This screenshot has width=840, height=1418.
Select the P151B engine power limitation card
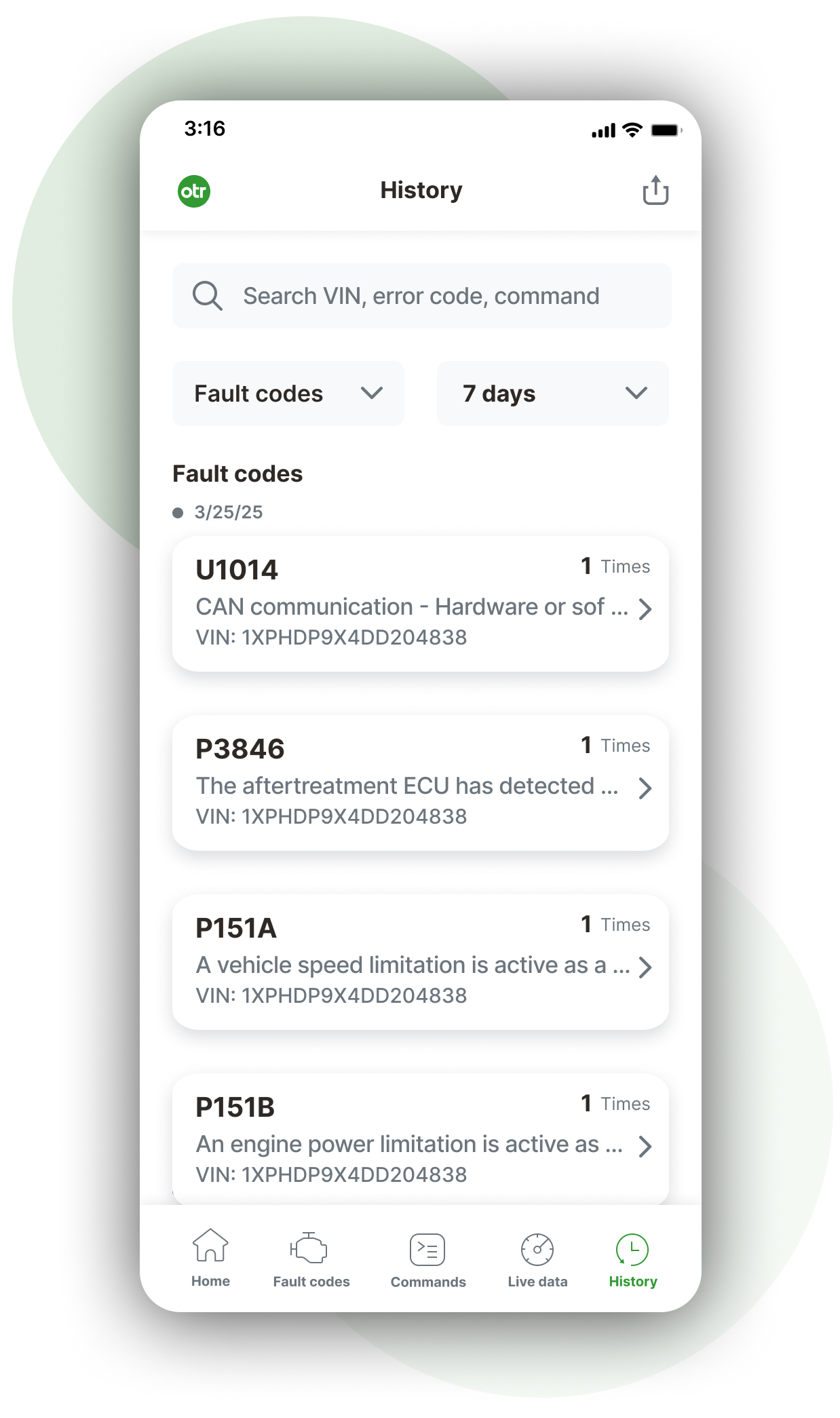tap(421, 1140)
